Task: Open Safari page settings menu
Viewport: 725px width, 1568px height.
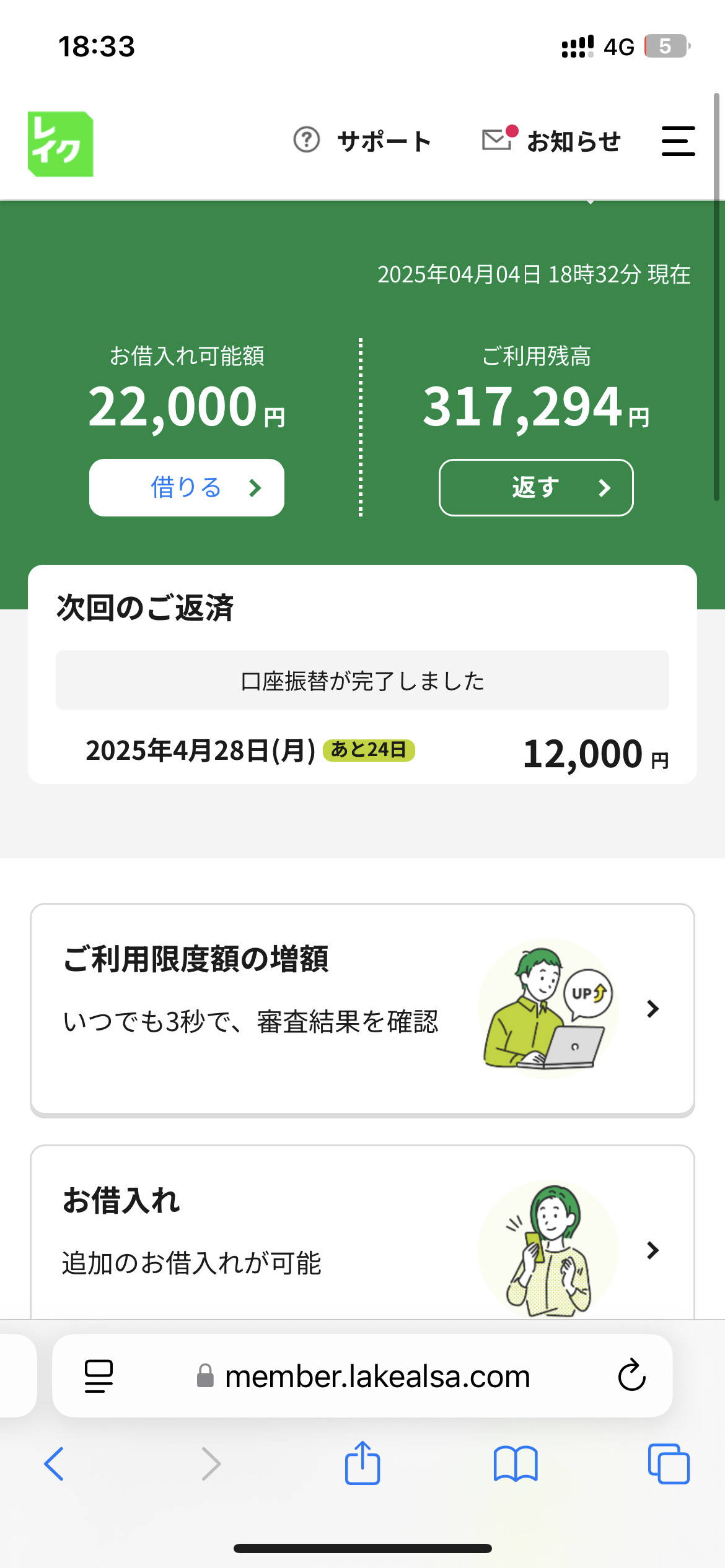Action: (99, 1376)
